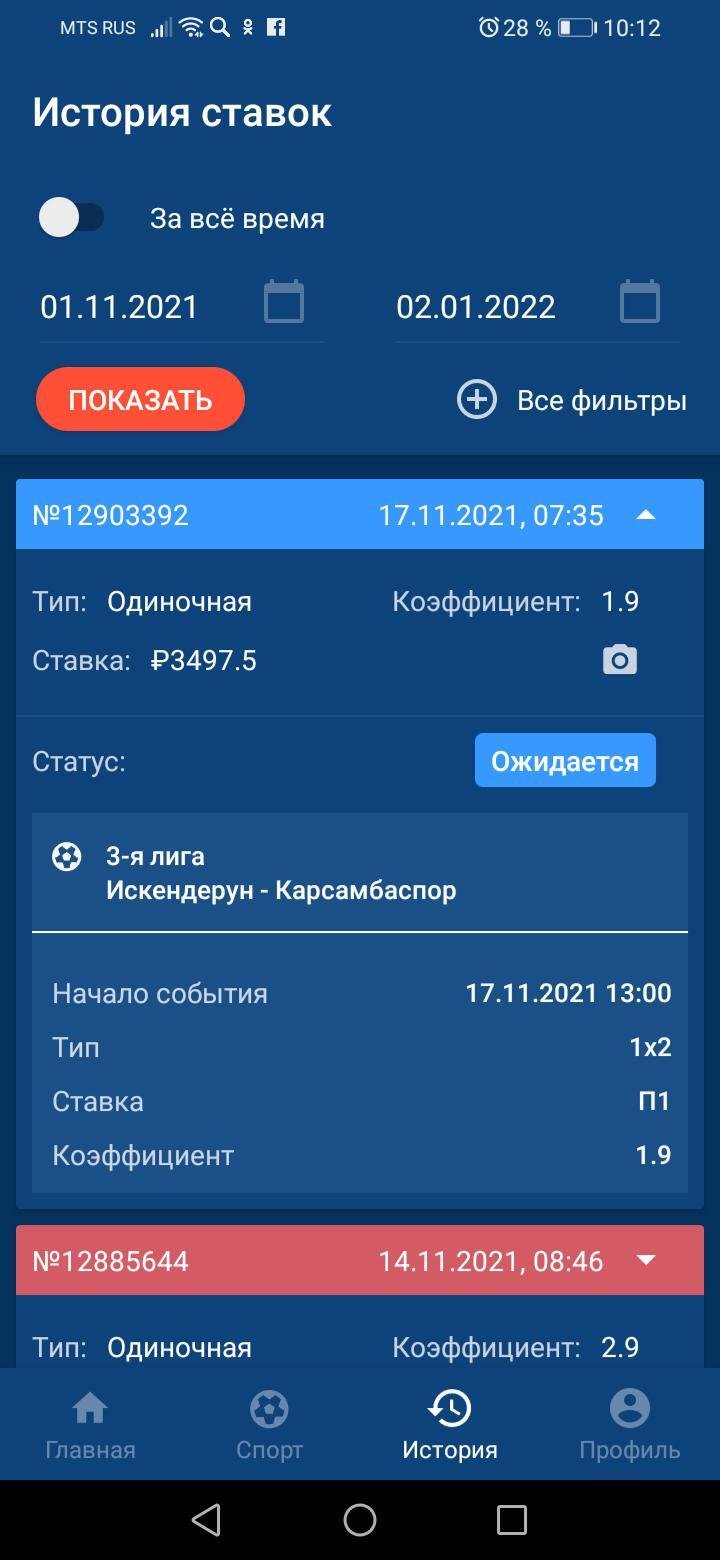The height and width of the screenshot is (1560, 720).
Task: Collapse bet №12903392 details
Action: (646, 515)
